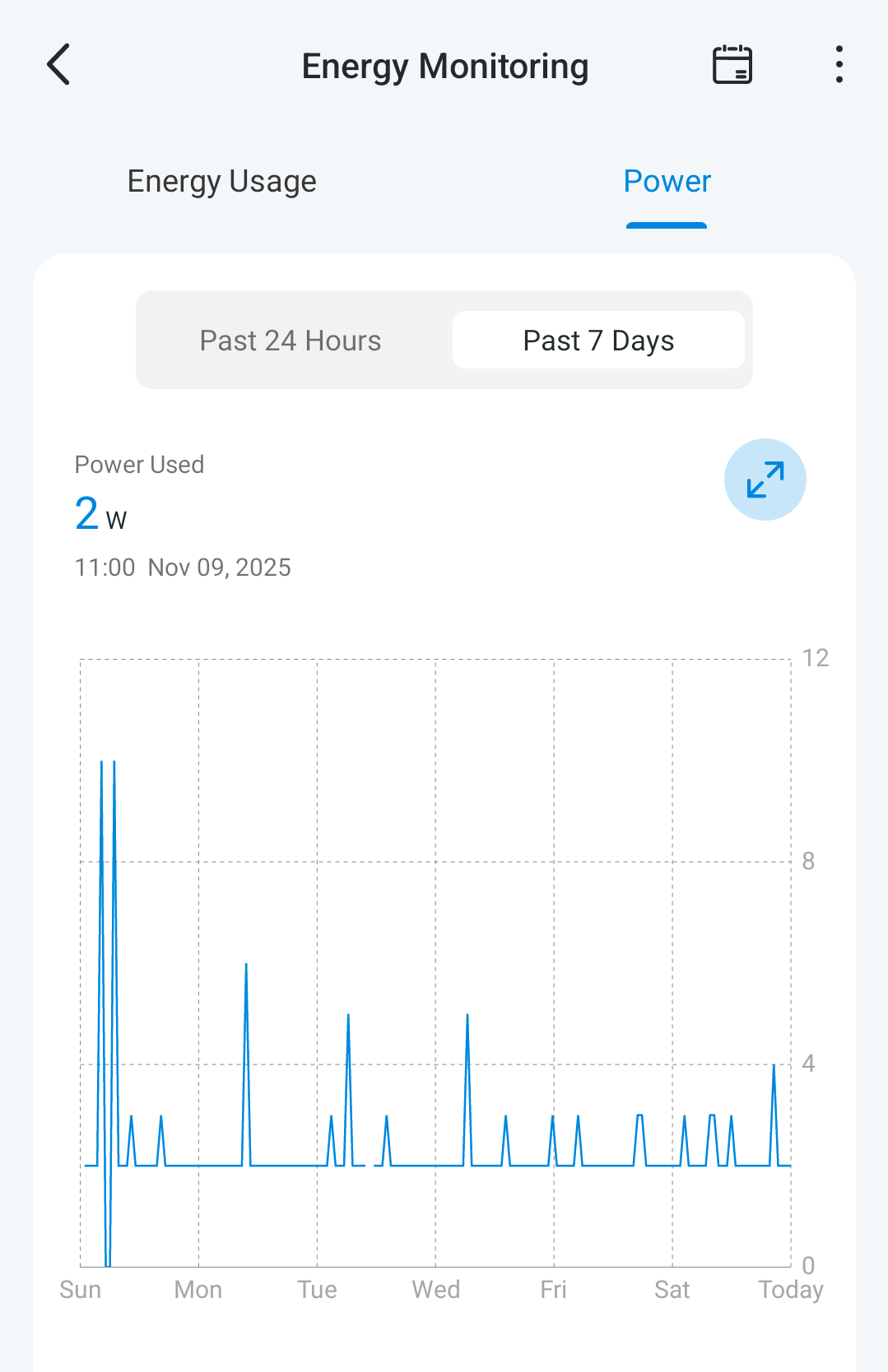This screenshot has width=888, height=1372.
Task: Select the calendar icon in the header
Action: 732,64
